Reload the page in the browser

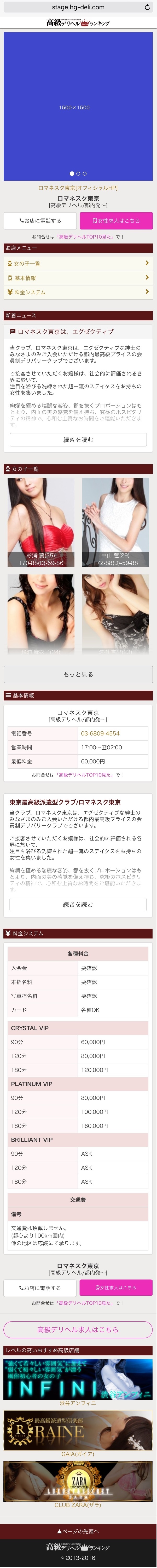pos(147,7)
